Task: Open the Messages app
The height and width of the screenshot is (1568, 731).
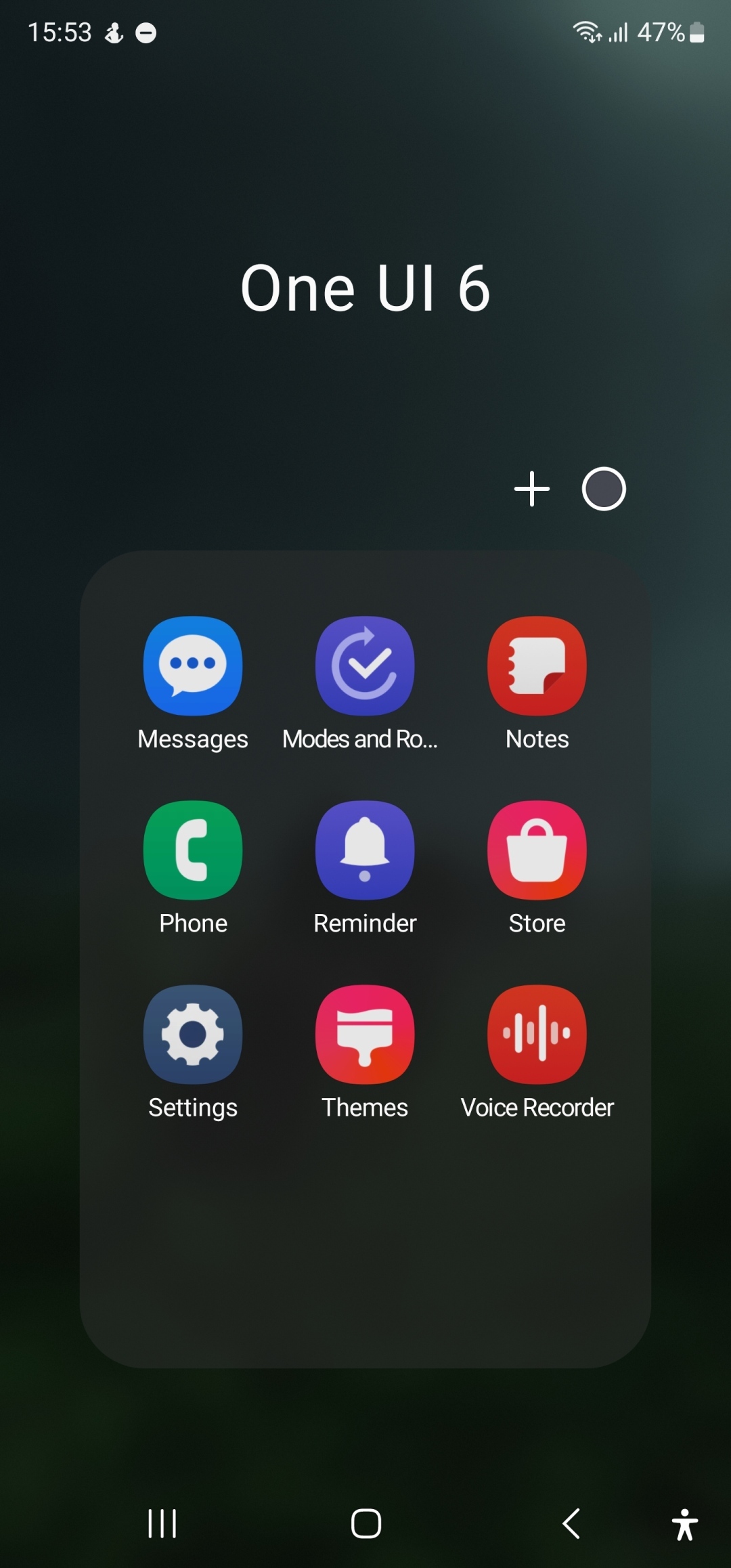Action: tap(193, 666)
